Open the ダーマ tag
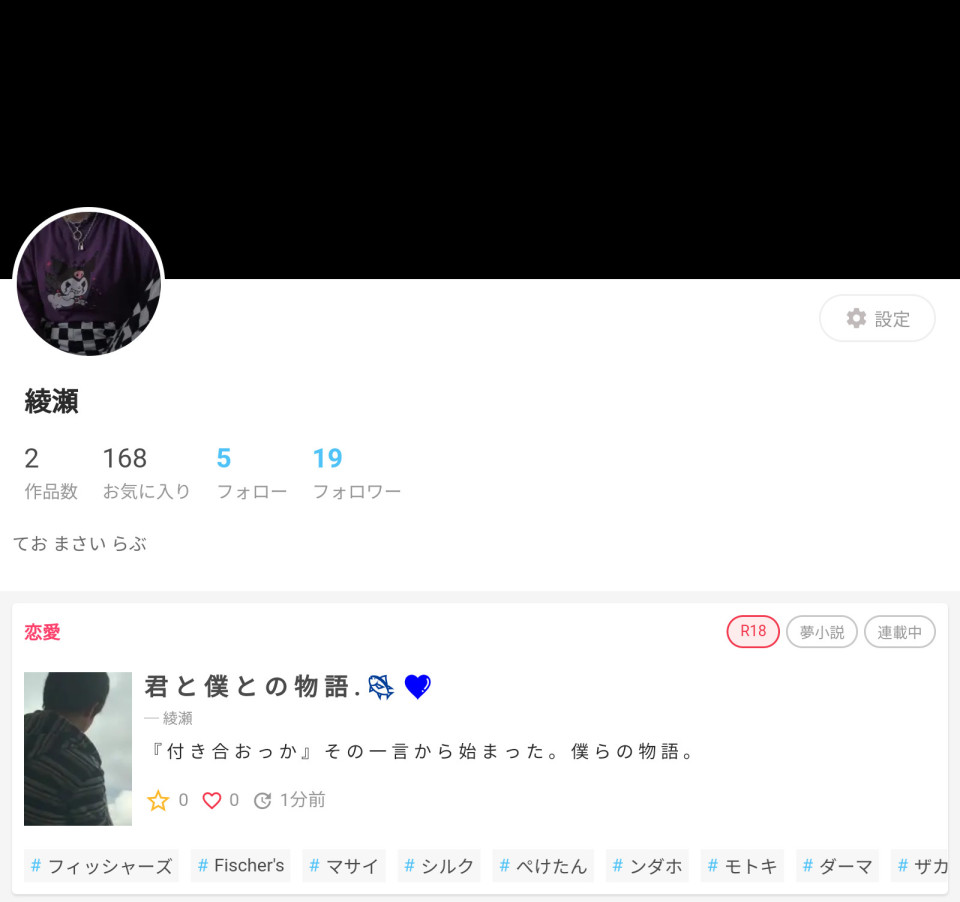 pyautogui.click(x=837, y=866)
